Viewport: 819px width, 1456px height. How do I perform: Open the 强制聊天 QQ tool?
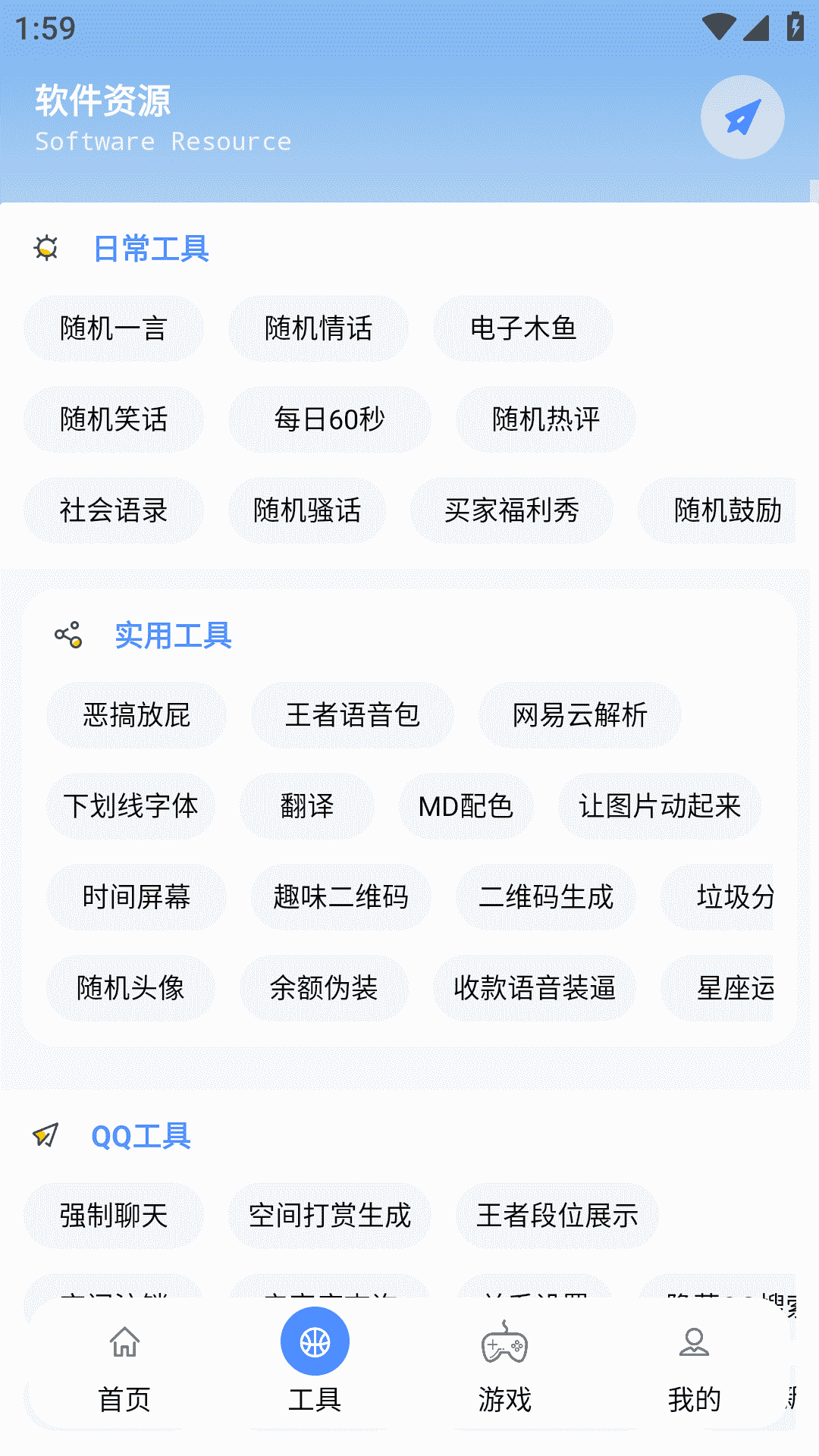(x=114, y=1216)
